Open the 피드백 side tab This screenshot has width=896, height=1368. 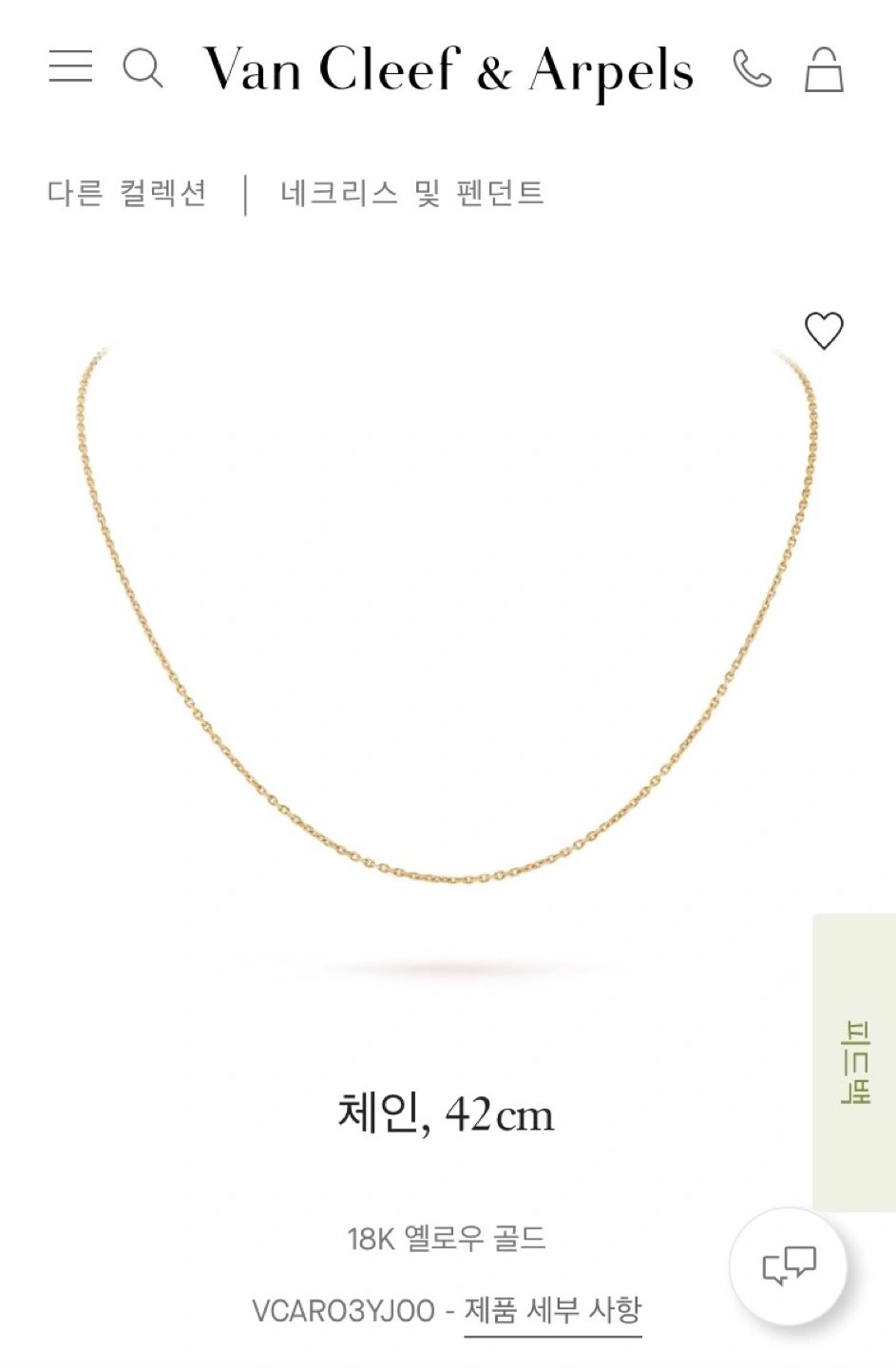tap(854, 1061)
